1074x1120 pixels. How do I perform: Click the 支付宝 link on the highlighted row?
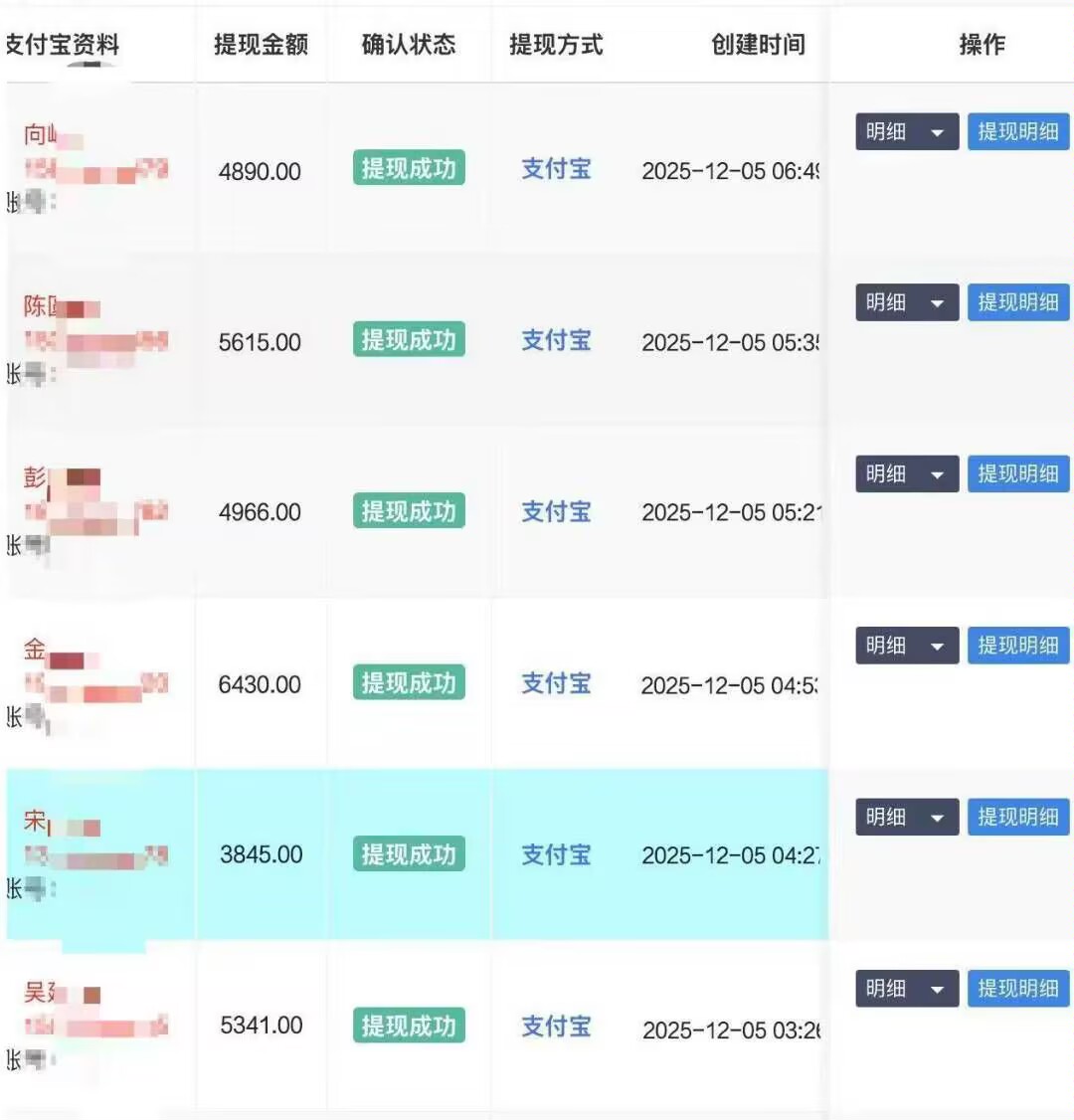[555, 854]
